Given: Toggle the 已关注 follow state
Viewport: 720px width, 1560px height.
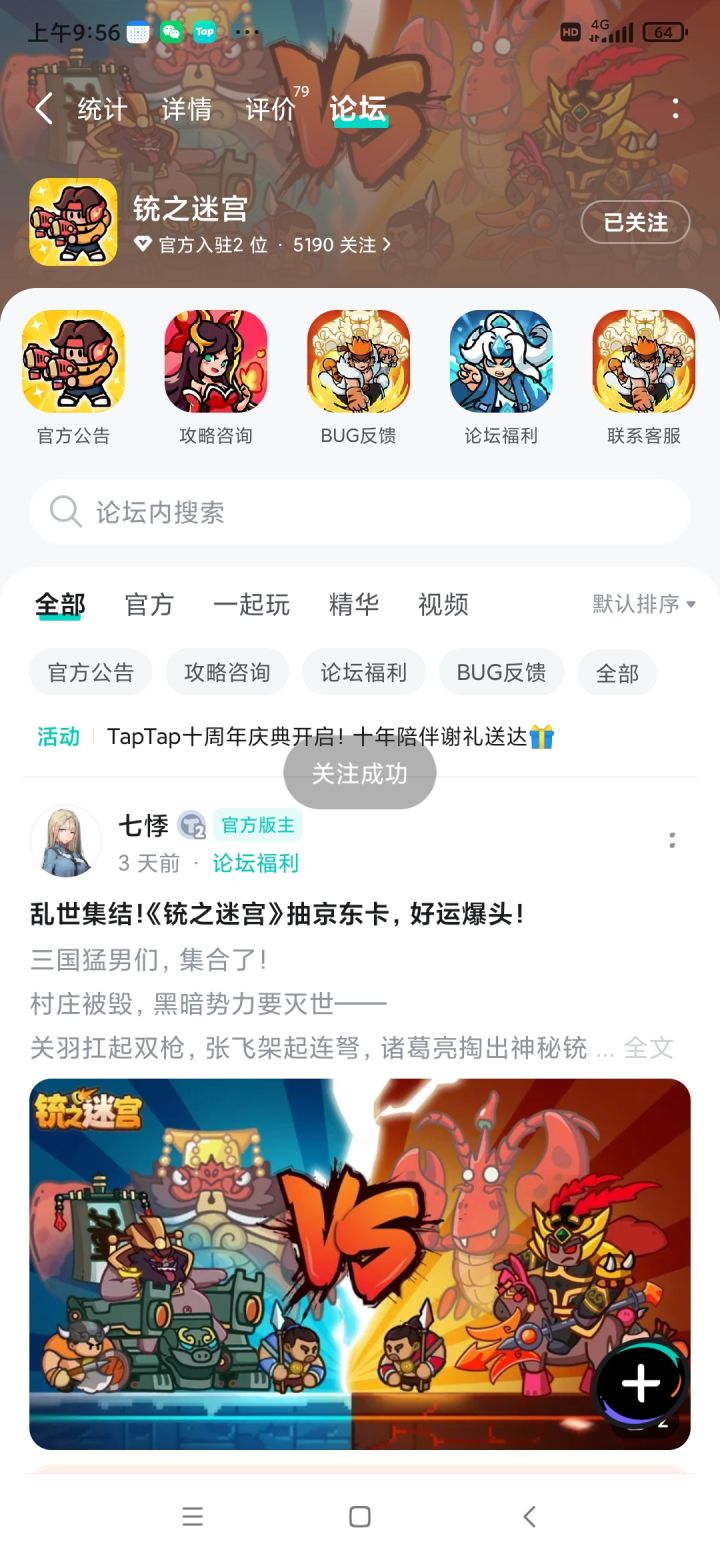Looking at the screenshot, I should [634, 223].
